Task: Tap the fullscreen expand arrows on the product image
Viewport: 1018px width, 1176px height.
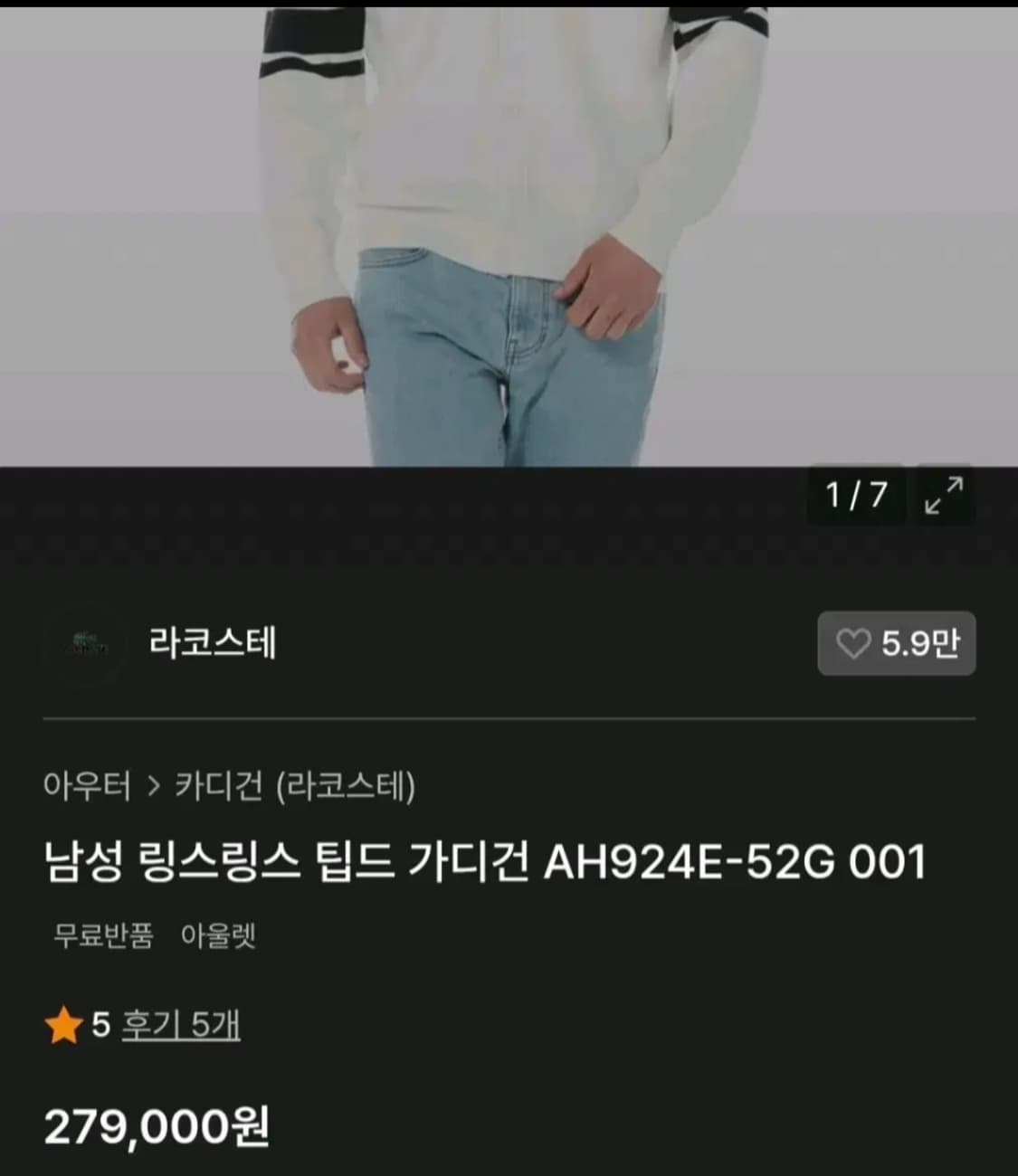Action: click(x=944, y=494)
